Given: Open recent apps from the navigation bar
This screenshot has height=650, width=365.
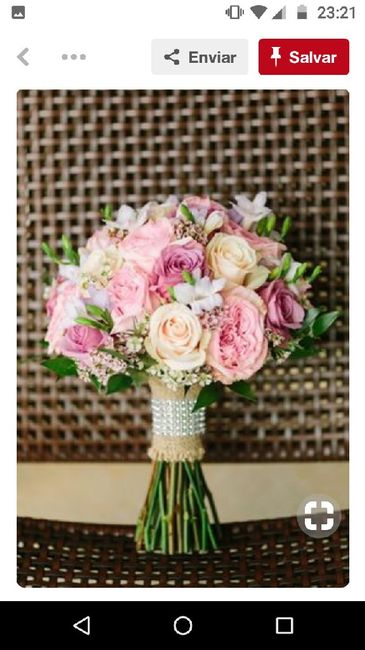Looking at the screenshot, I should pos(285,626).
